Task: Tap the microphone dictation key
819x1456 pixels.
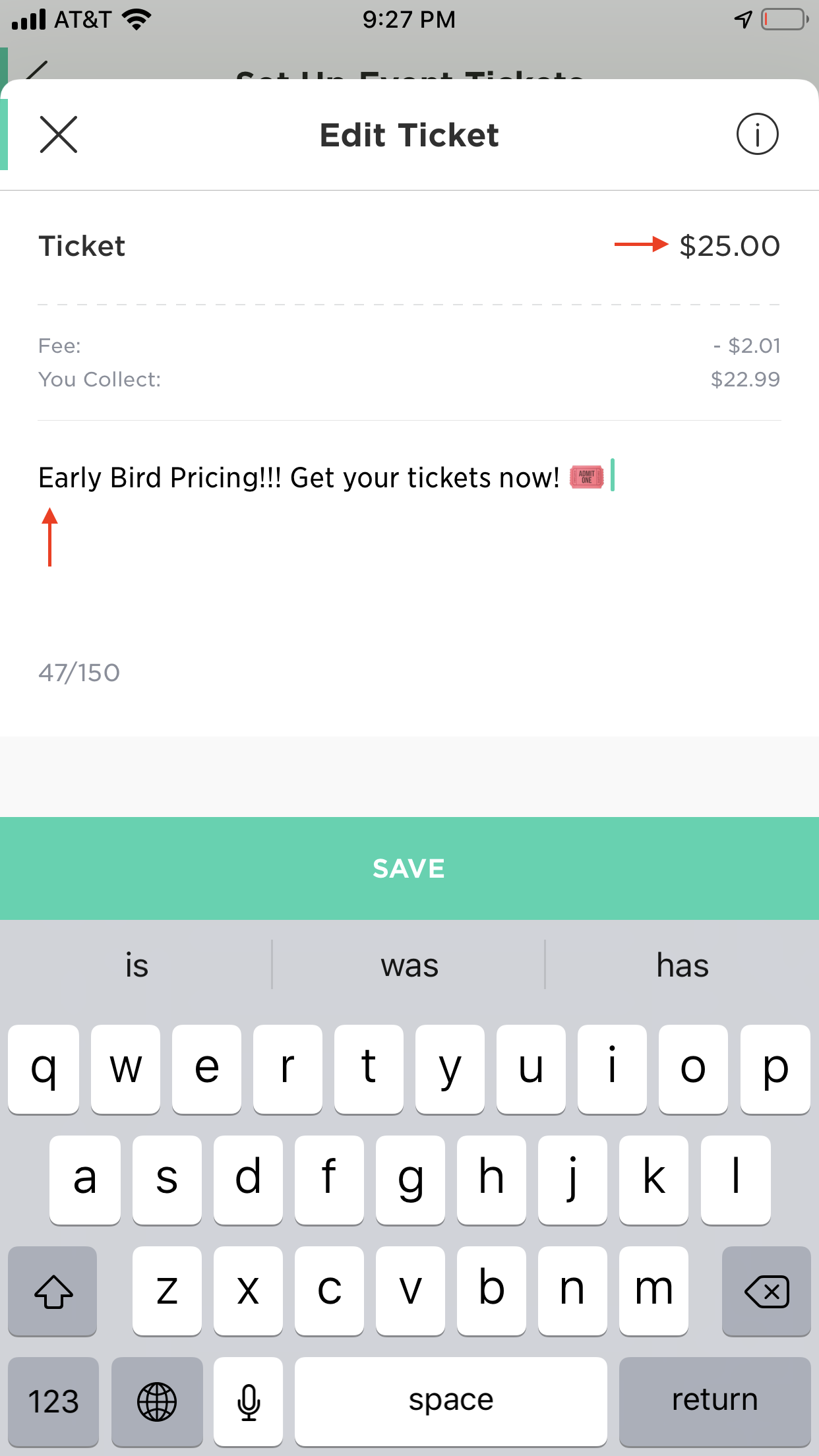Action: (249, 1401)
